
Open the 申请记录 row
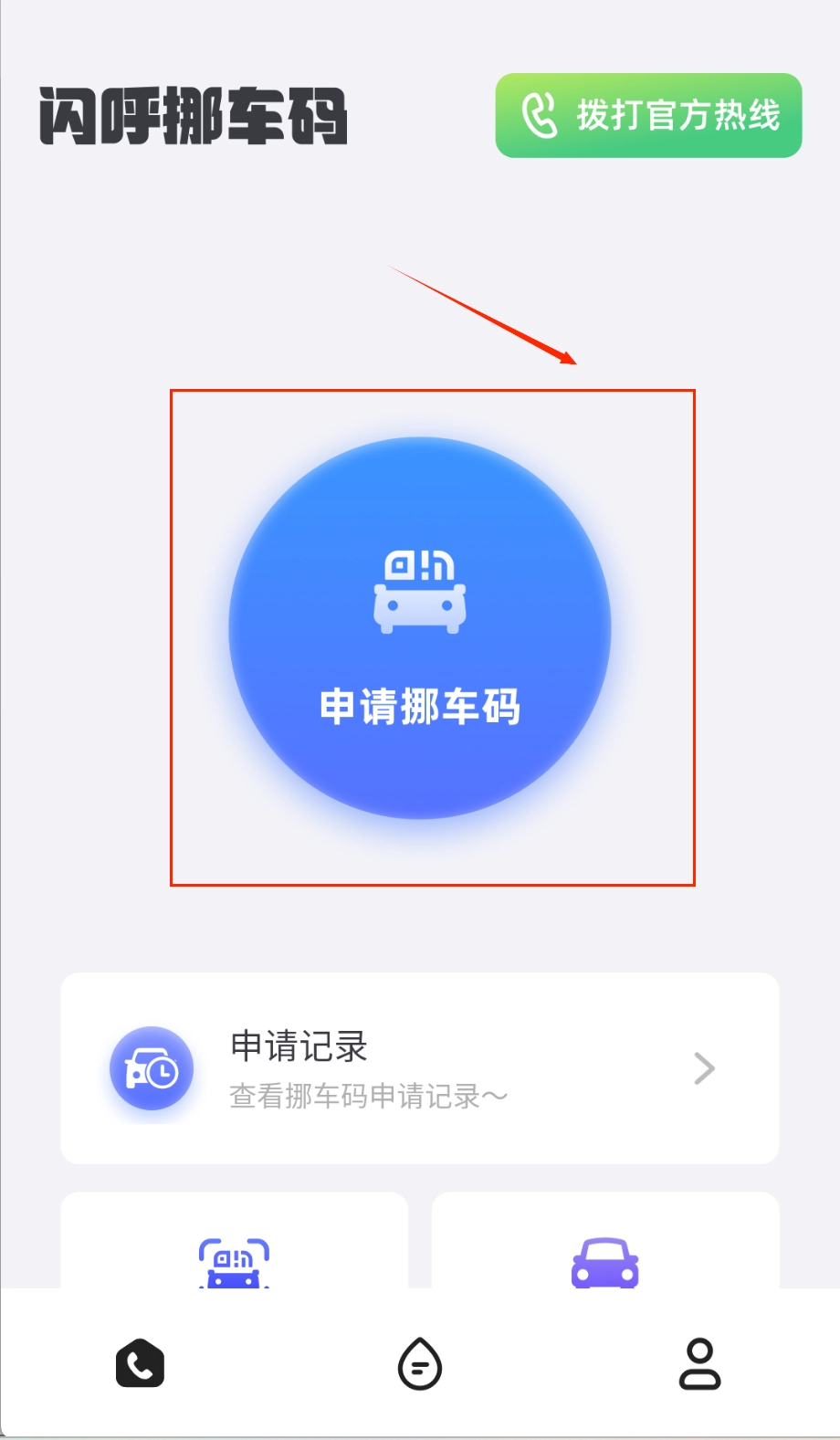coord(420,1067)
